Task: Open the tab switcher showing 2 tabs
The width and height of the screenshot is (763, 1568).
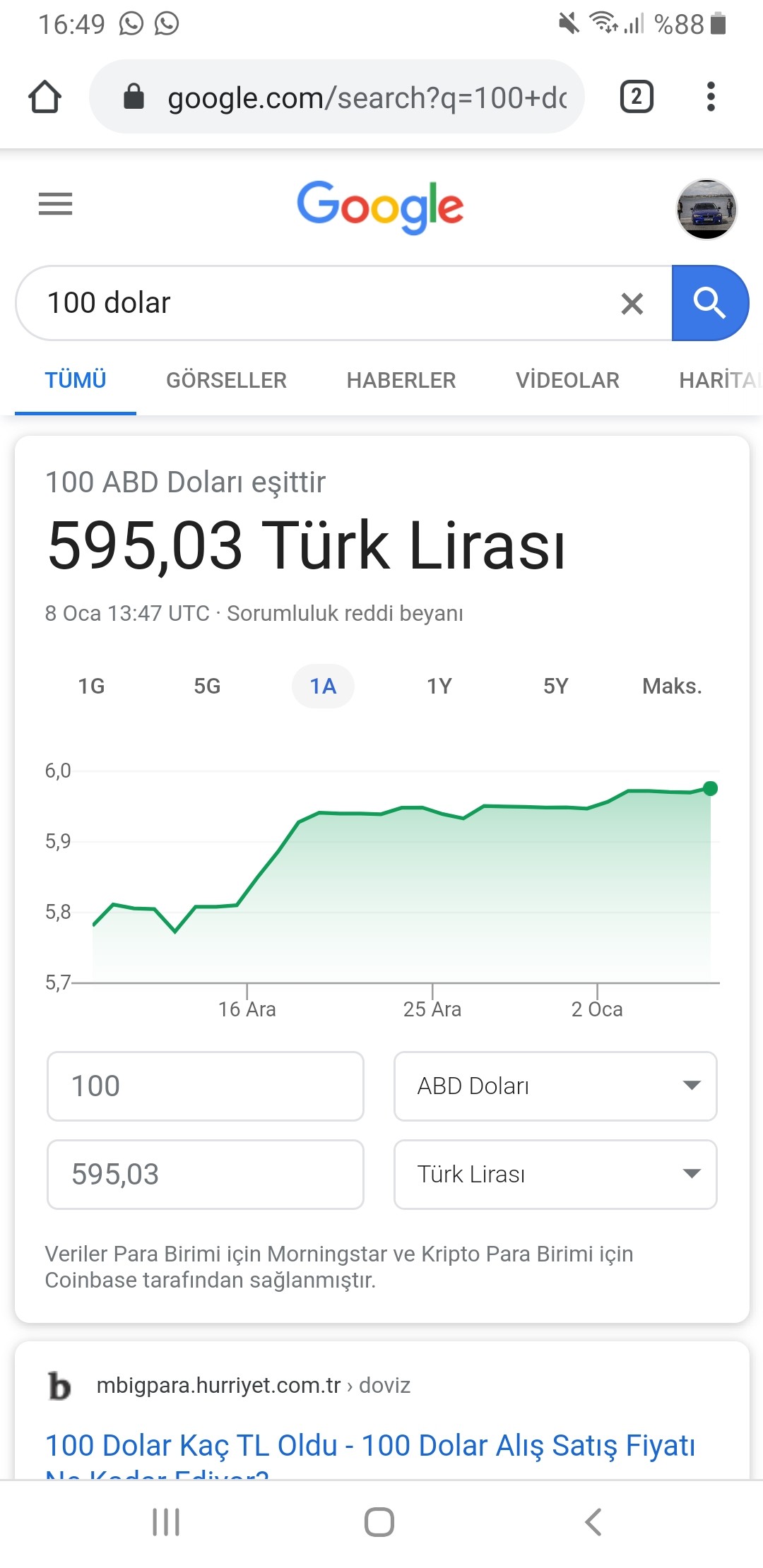Action: 637,97
